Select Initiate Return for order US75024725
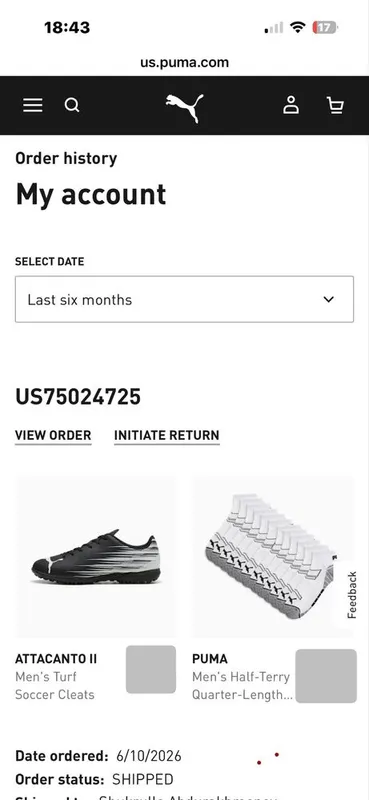 [x=166, y=436]
